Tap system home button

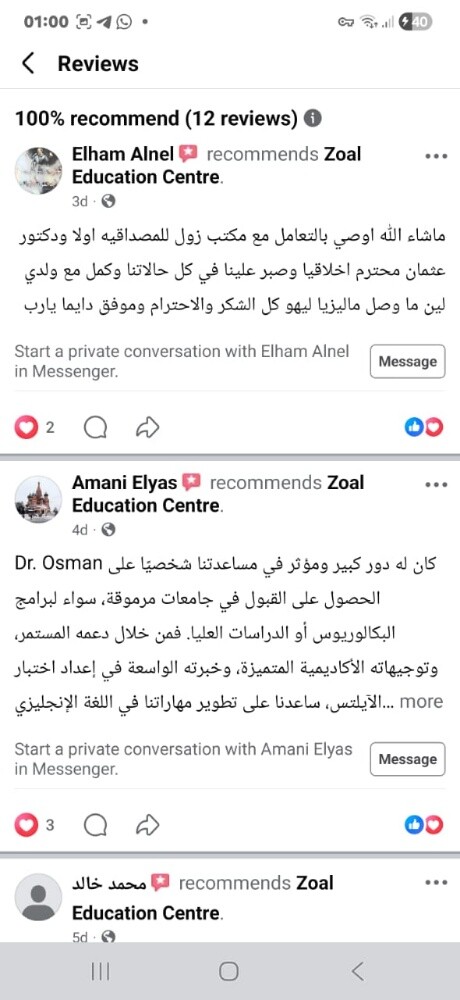pyautogui.click(x=229, y=971)
